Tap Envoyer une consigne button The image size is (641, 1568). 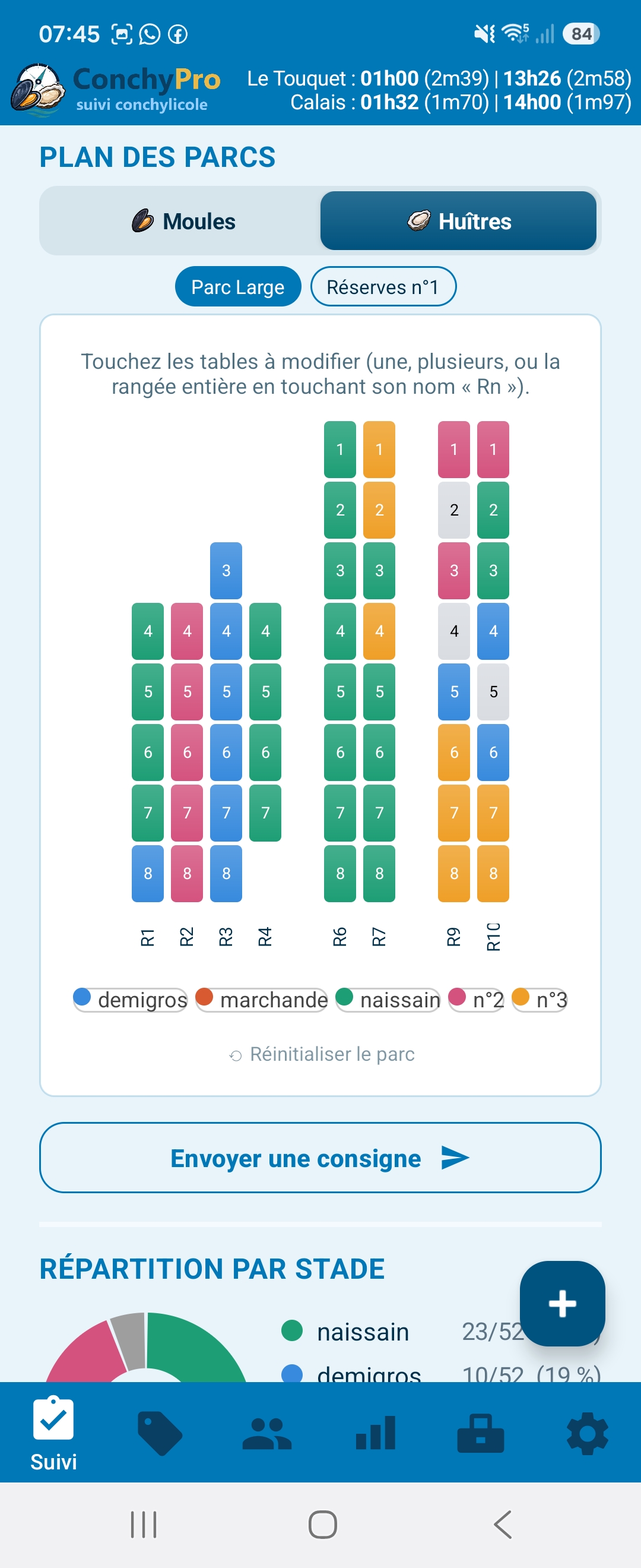(x=320, y=1158)
